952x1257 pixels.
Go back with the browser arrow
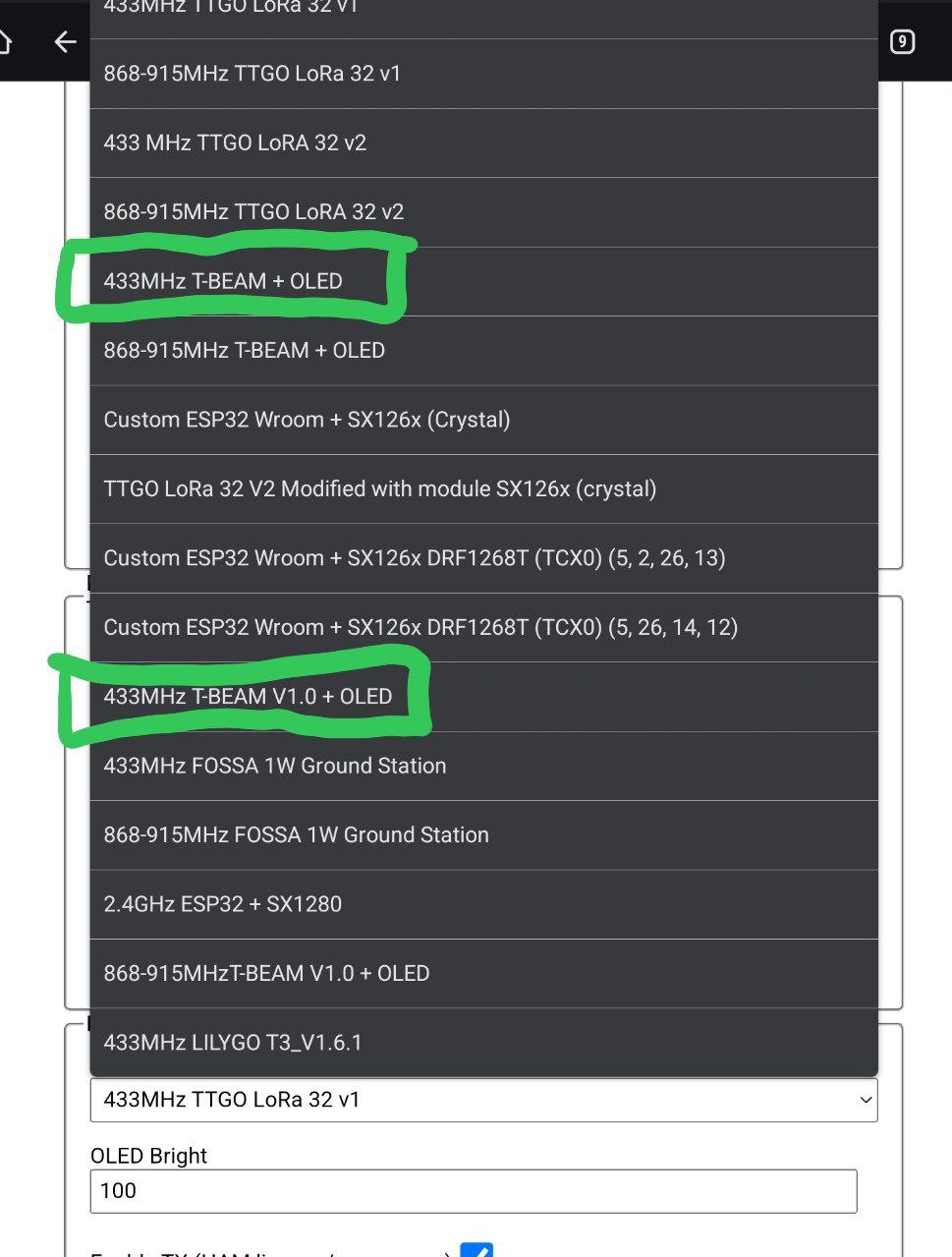65,41
